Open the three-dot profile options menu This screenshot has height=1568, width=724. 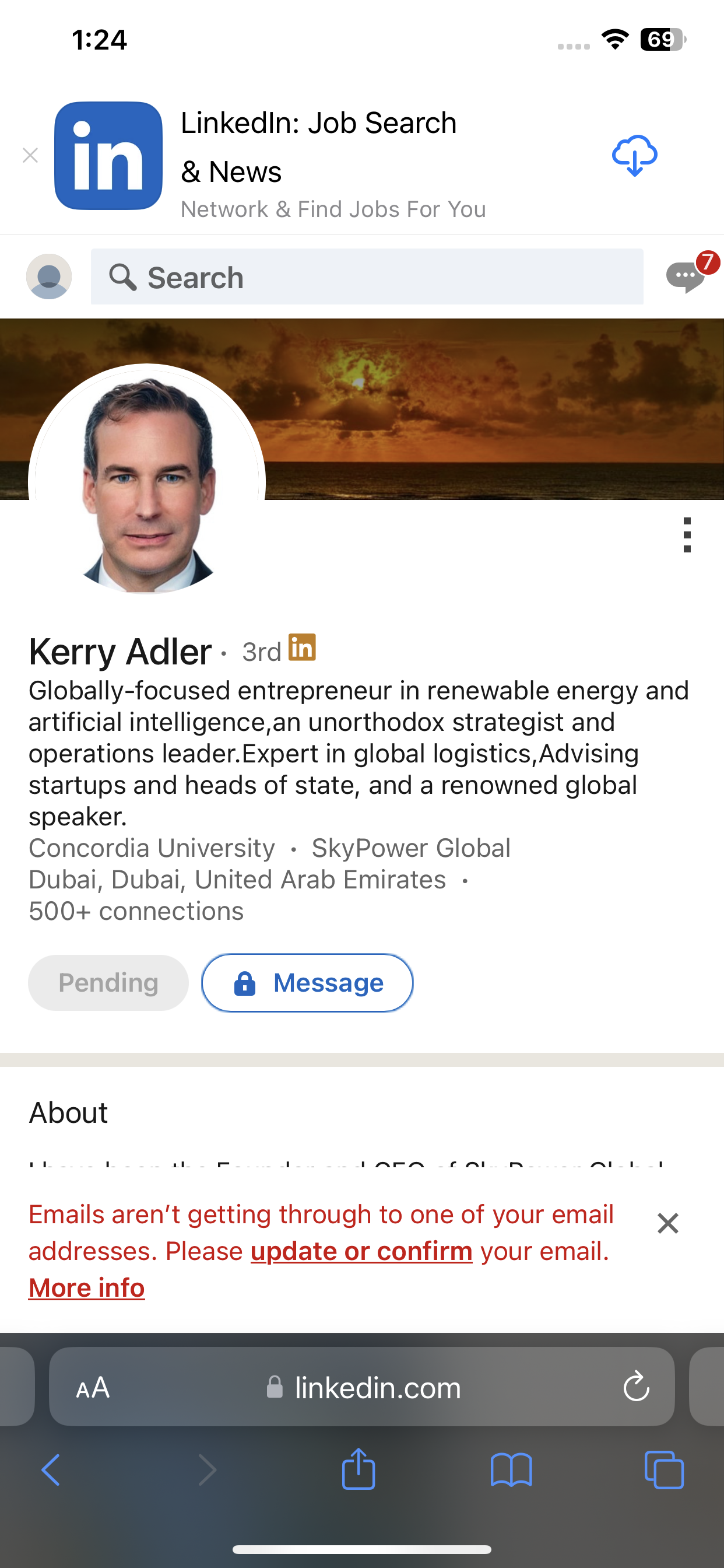click(x=687, y=535)
